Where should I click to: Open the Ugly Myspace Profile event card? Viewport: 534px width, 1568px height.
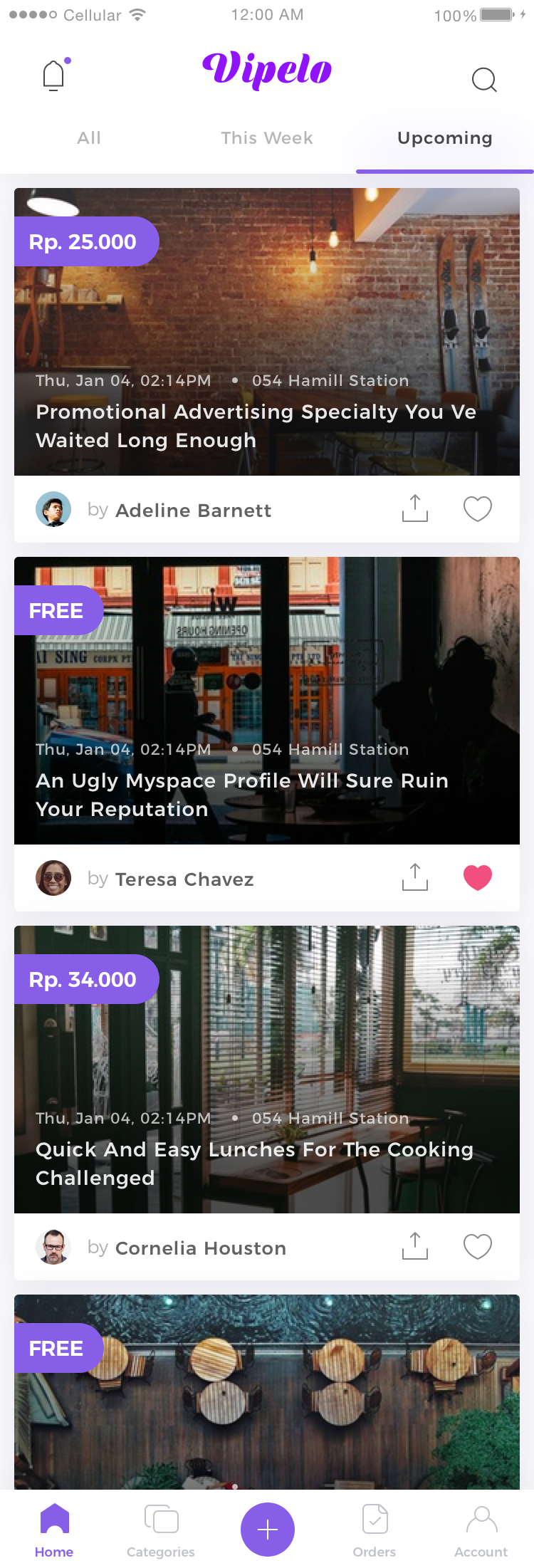point(267,701)
